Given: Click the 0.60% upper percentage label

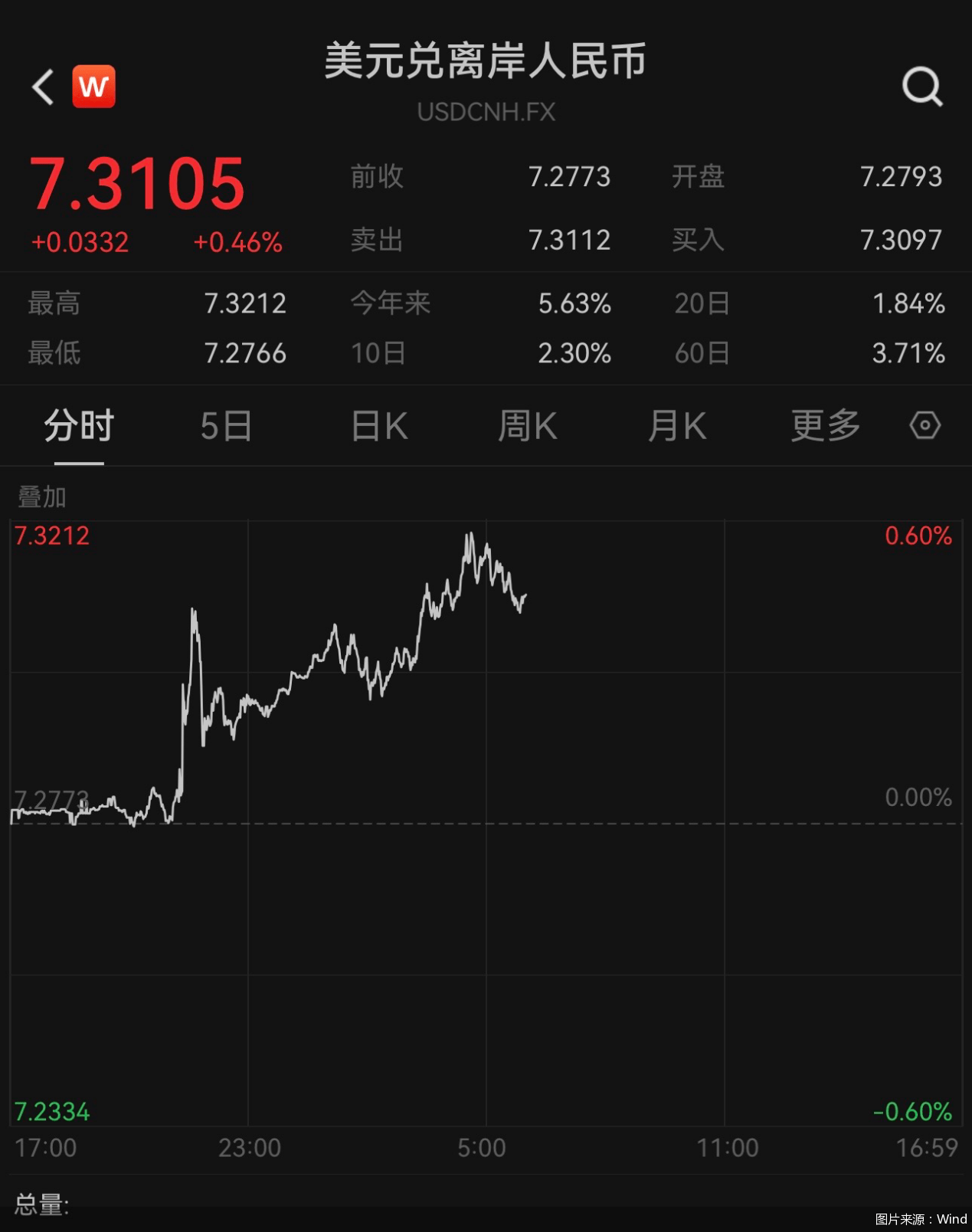Looking at the screenshot, I should [918, 535].
